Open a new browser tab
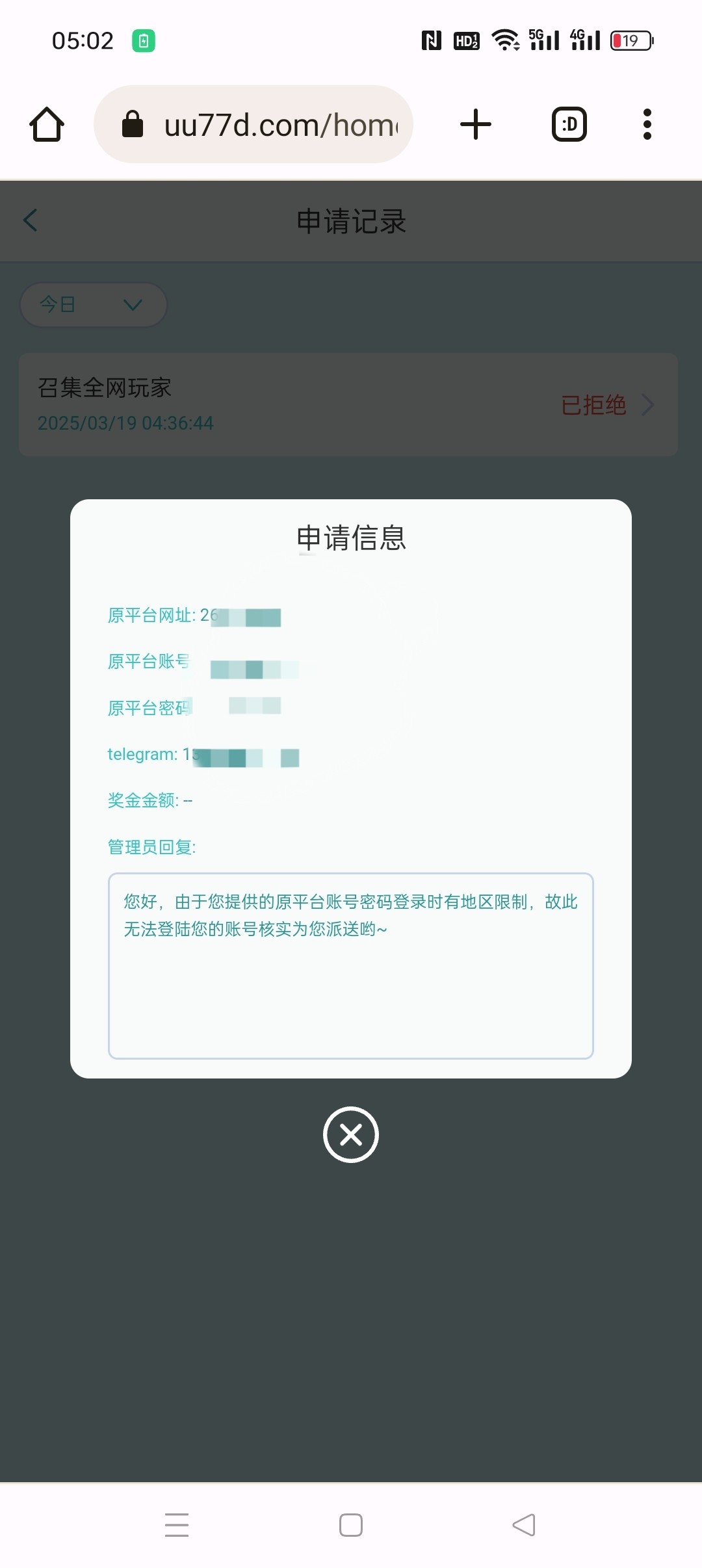702x1568 pixels. 476,124
